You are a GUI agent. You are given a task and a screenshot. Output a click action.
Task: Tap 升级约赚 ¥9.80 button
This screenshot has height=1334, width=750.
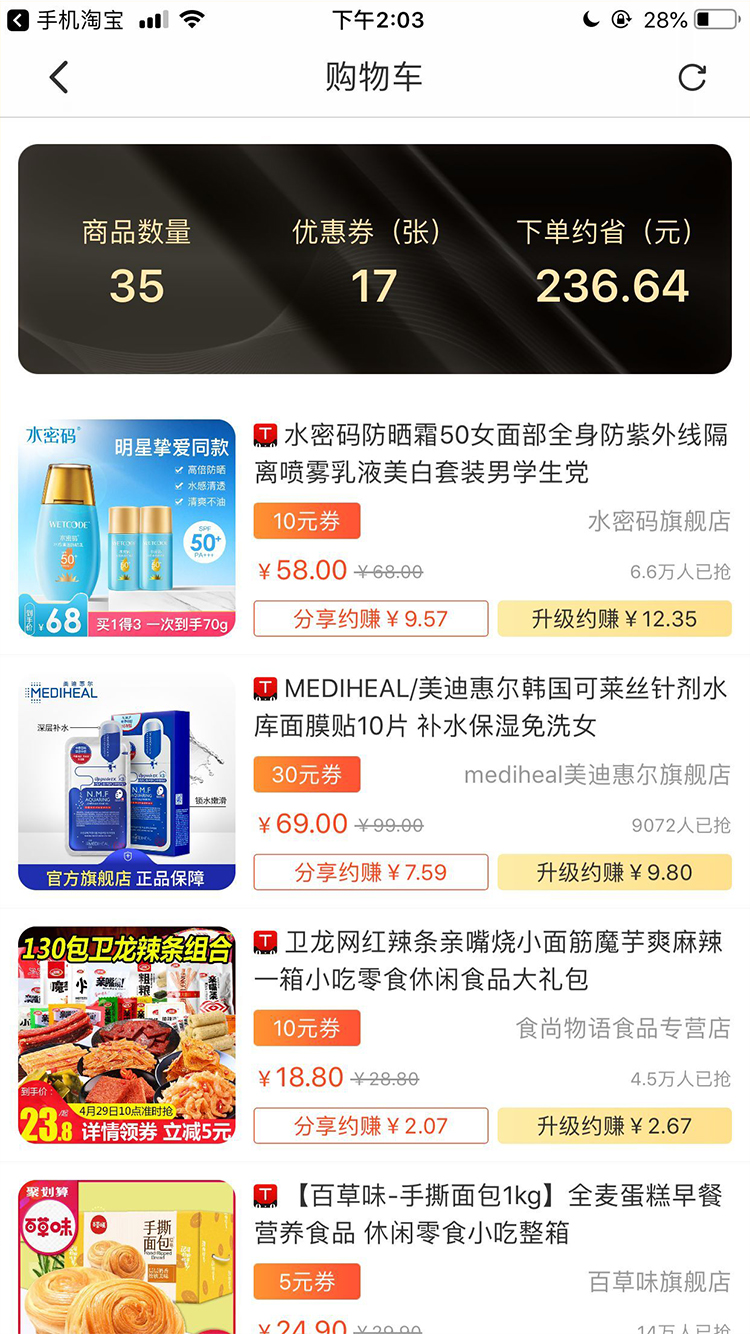click(614, 872)
